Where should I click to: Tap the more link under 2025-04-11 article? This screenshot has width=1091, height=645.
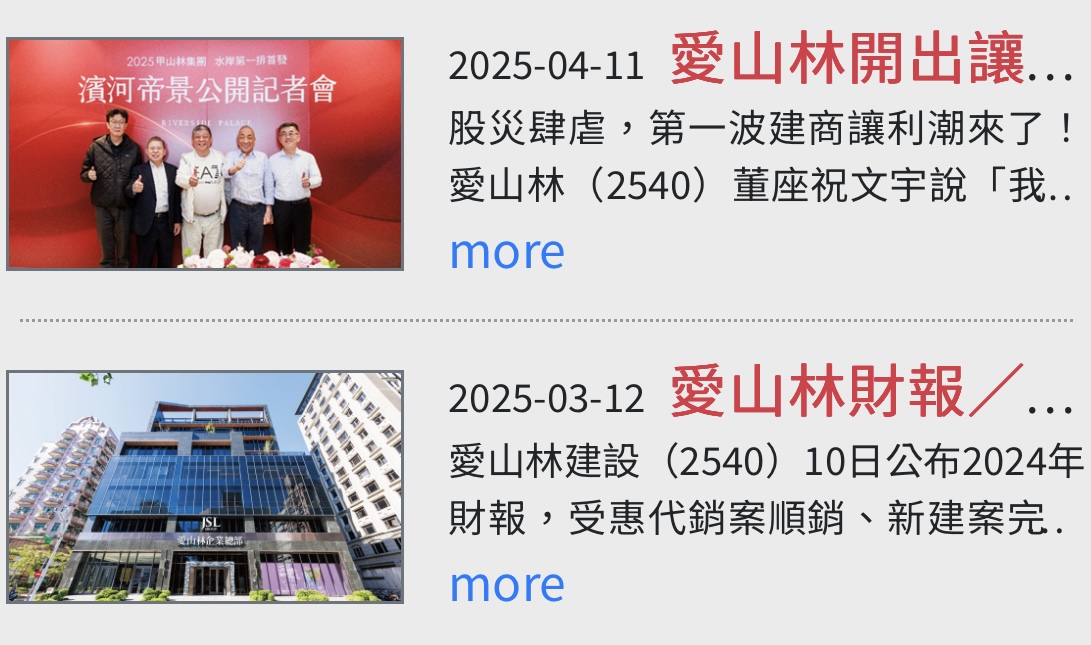point(507,252)
